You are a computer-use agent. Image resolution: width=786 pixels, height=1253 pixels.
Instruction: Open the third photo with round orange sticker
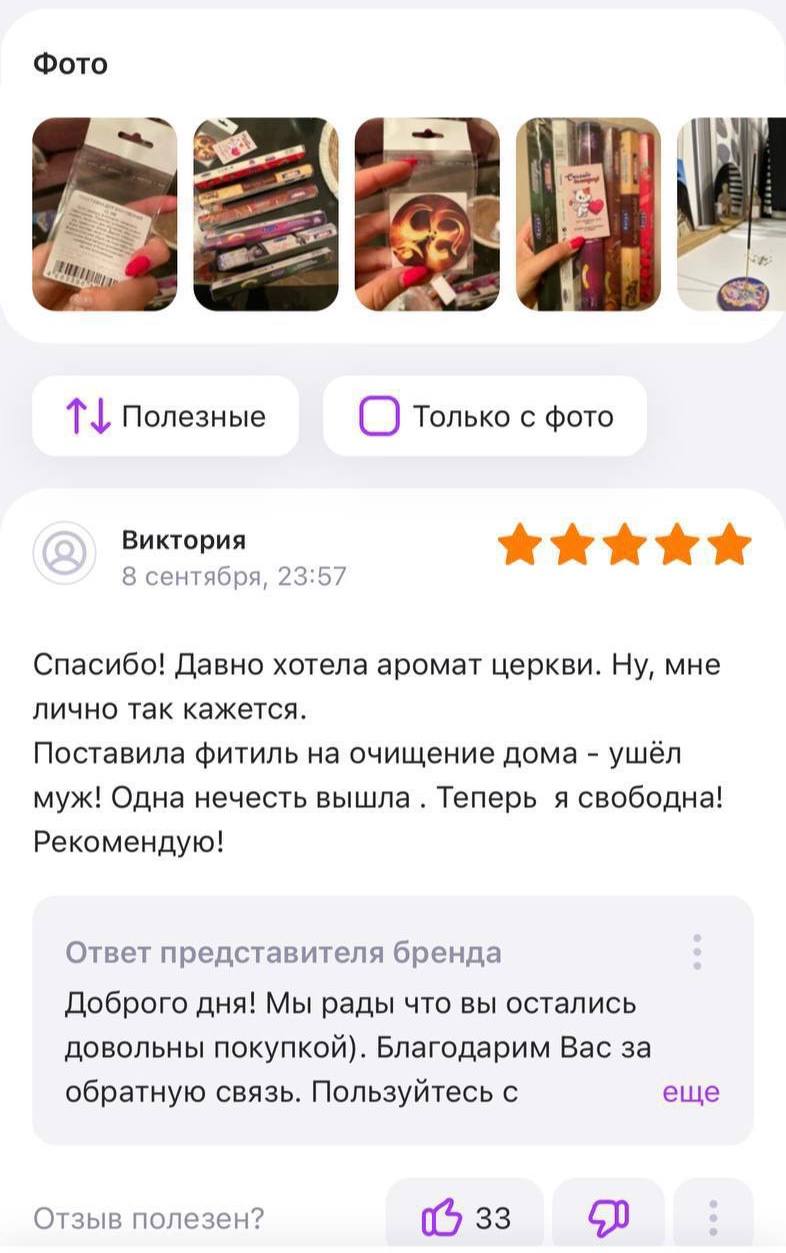click(x=427, y=214)
